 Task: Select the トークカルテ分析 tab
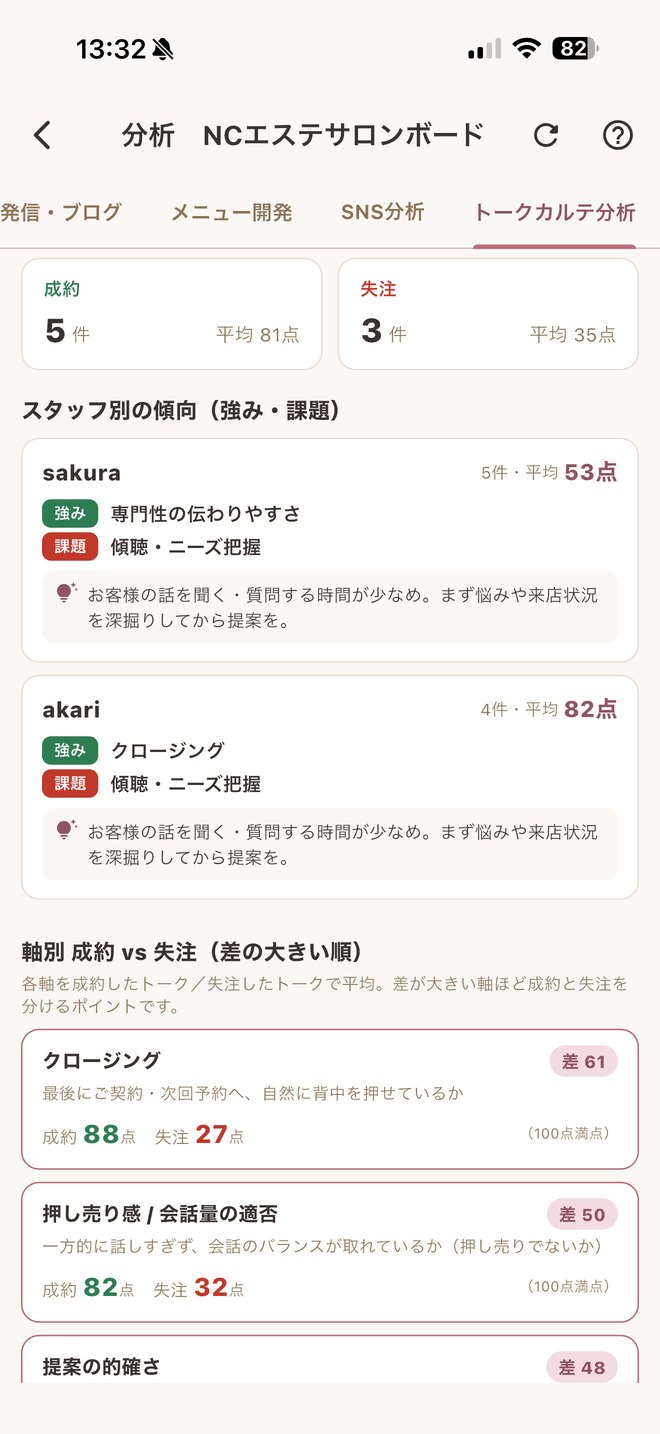pos(554,212)
